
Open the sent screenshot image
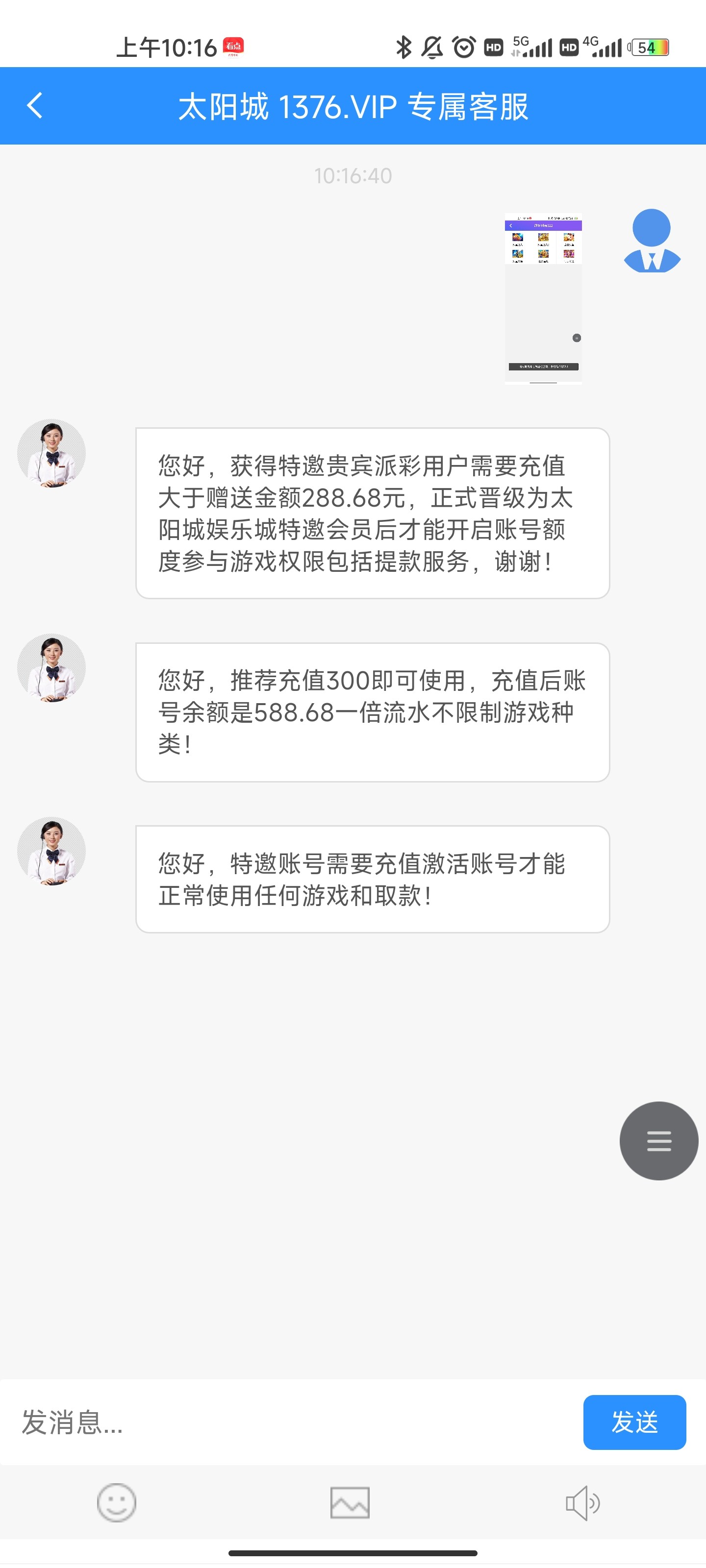pos(543,298)
